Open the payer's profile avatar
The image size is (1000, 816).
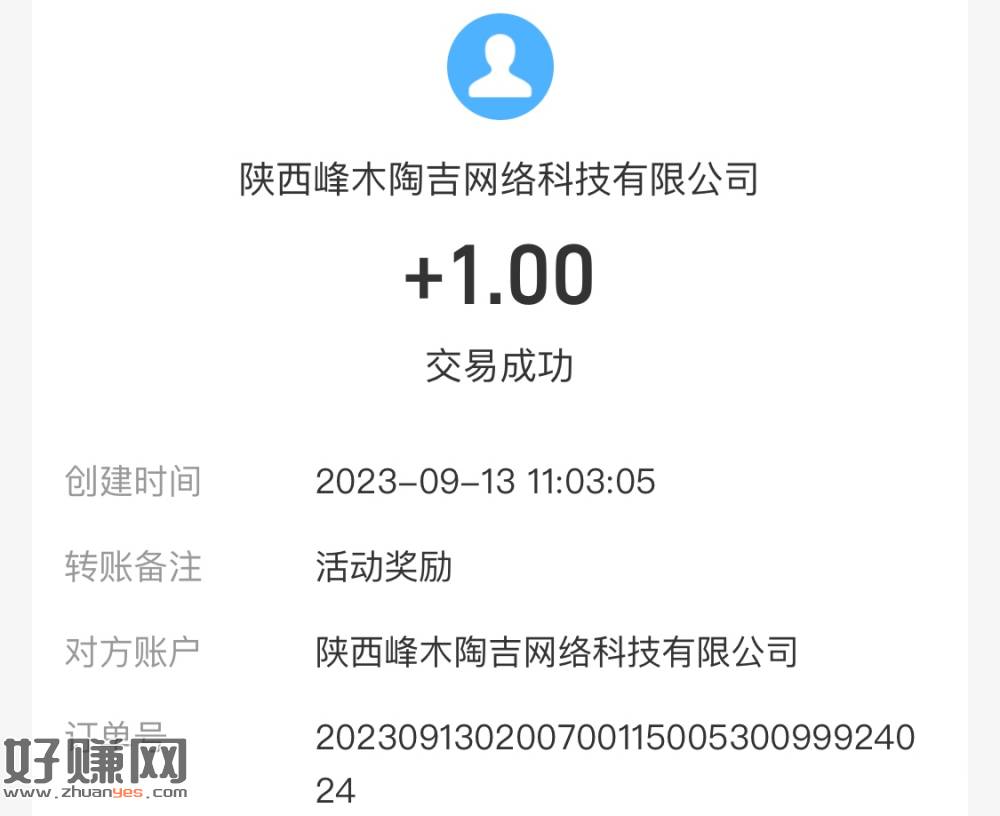tap(500, 67)
